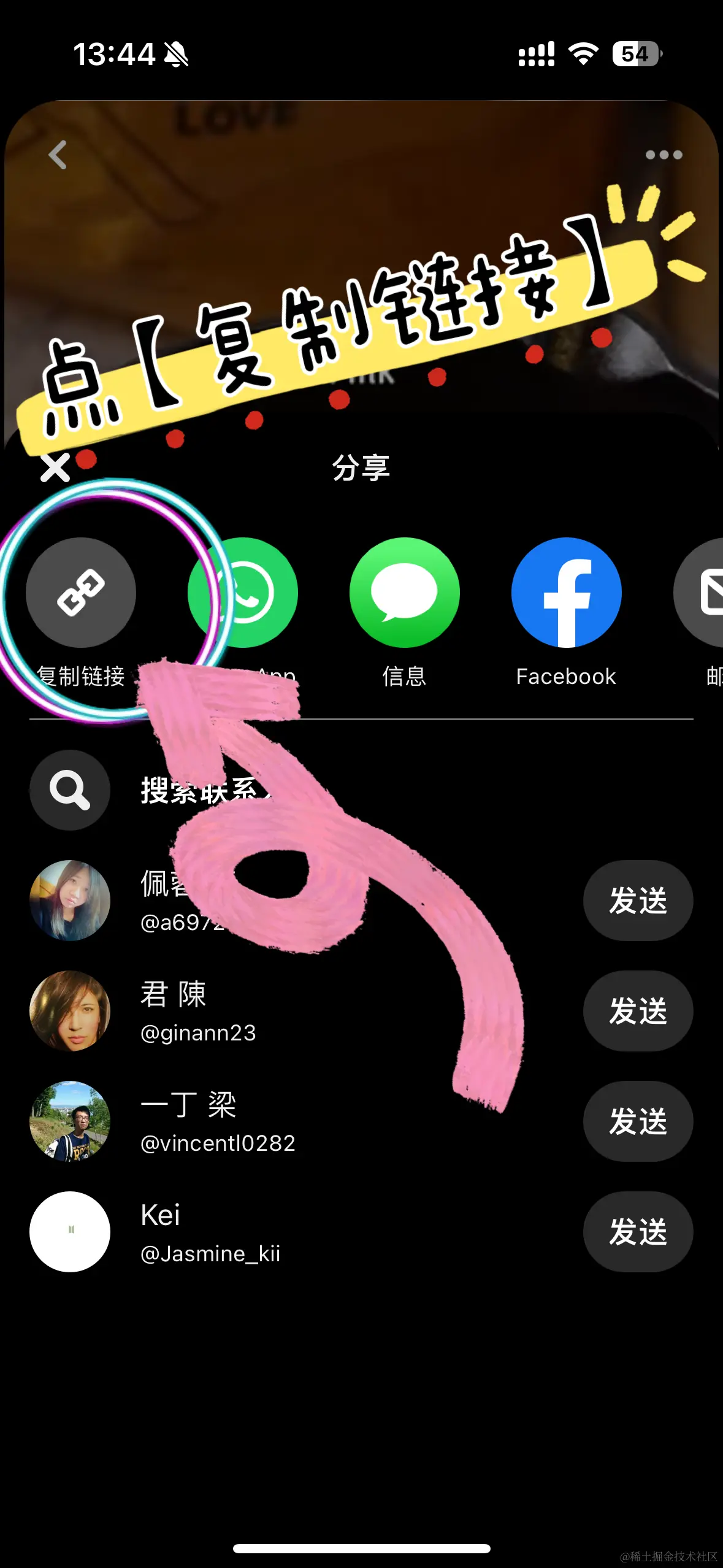Screen dimensions: 723x1568
Task: Open the contact search 搜索联系人
Action: tap(70, 790)
